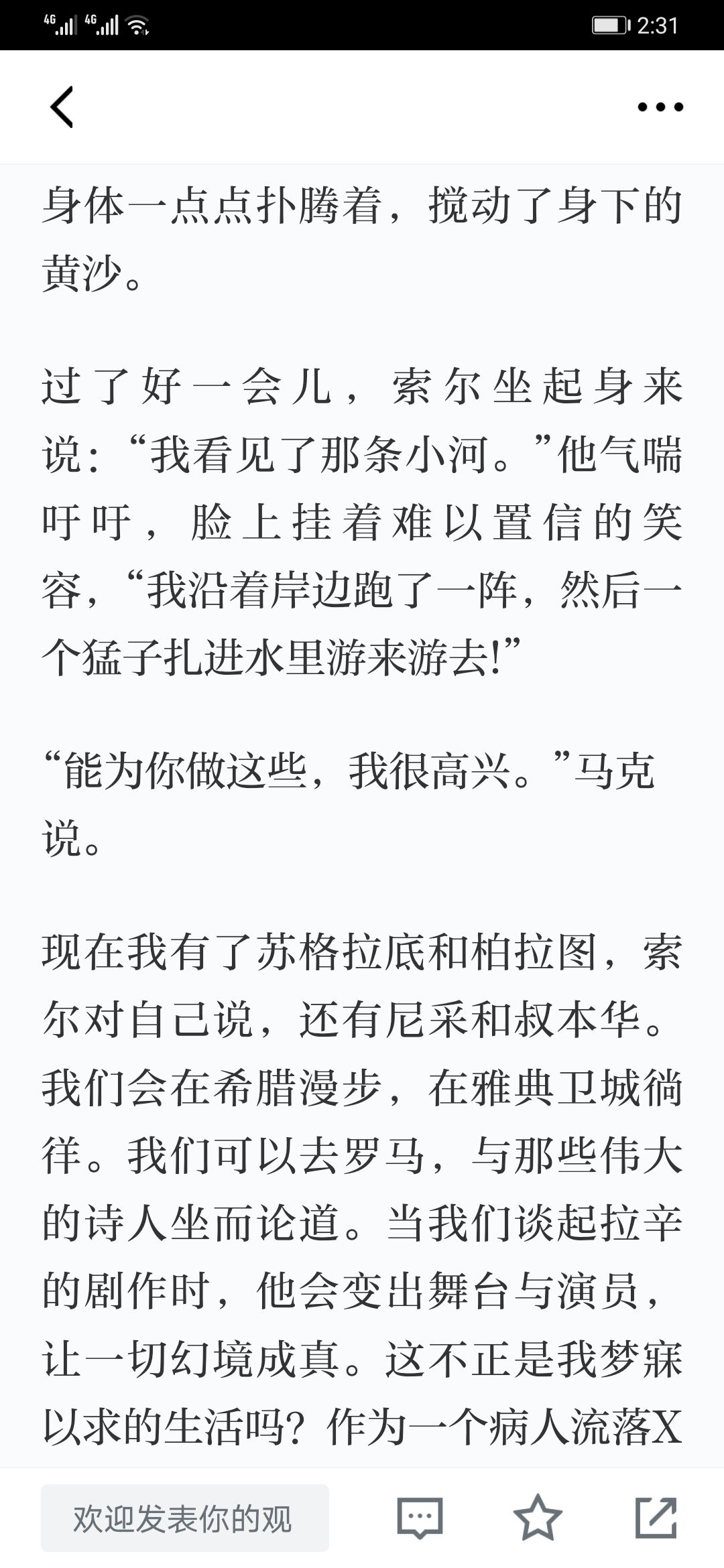The height and width of the screenshot is (1568, 724).
Task: Open the three-dot overflow menu
Action: coord(660,107)
